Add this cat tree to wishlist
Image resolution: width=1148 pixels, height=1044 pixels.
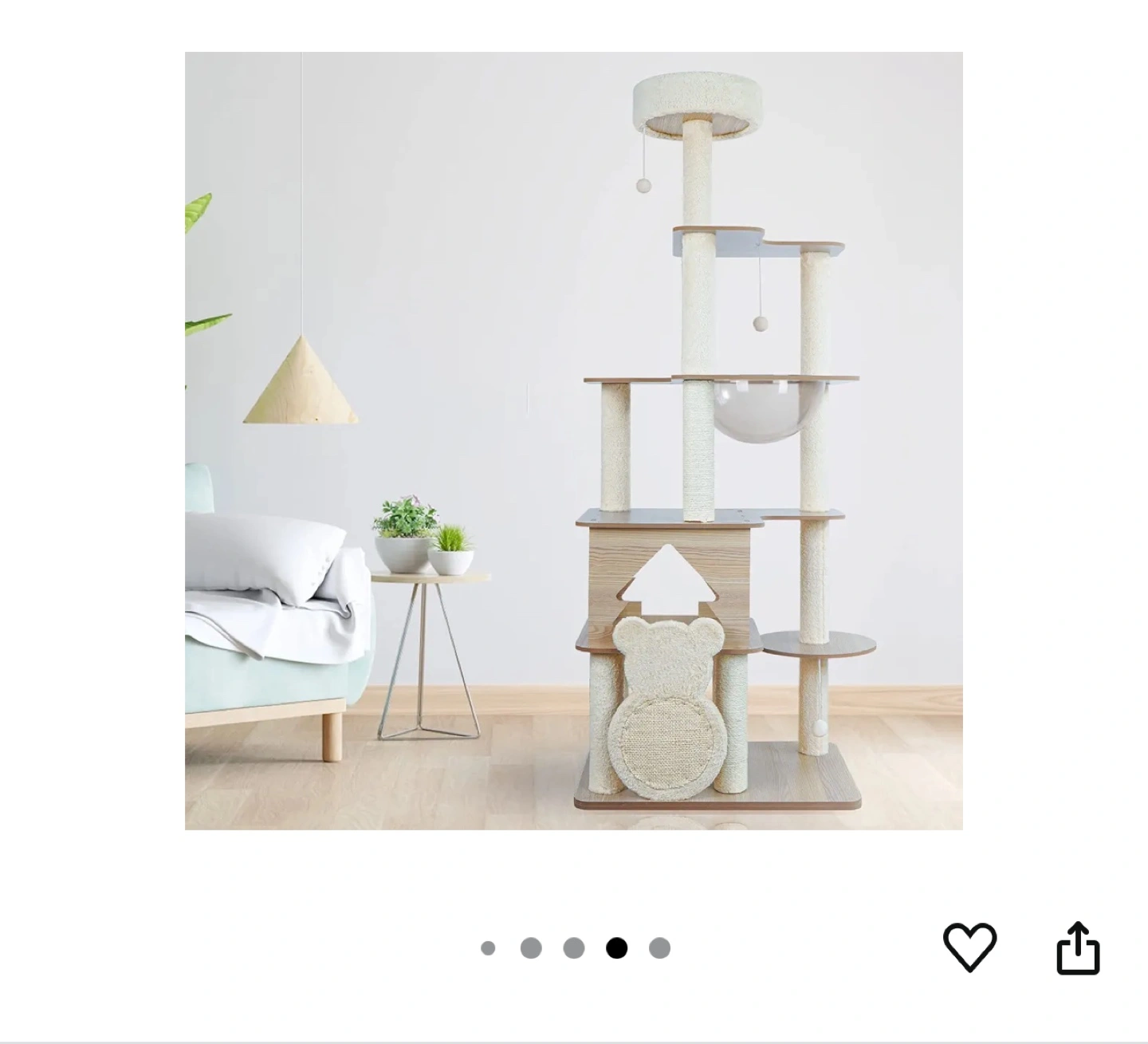[969, 947]
